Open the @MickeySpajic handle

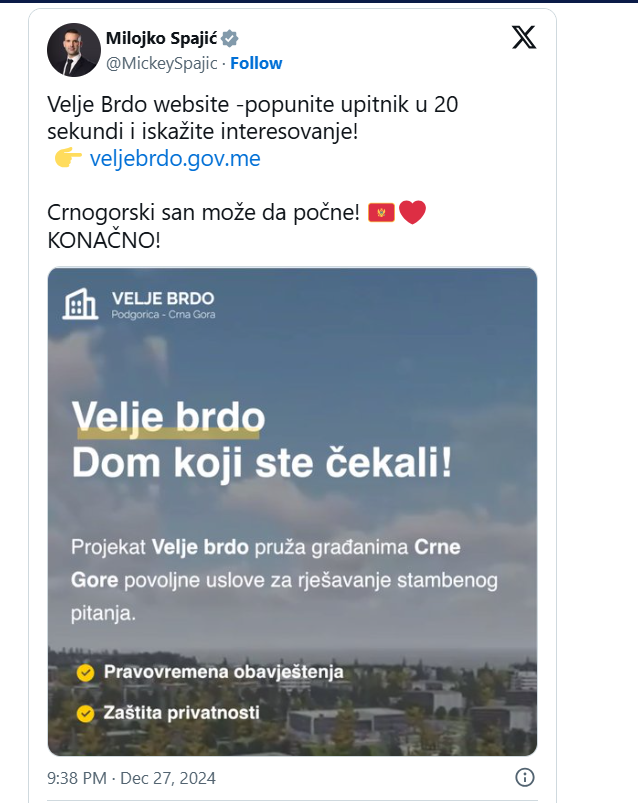point(161,63)
